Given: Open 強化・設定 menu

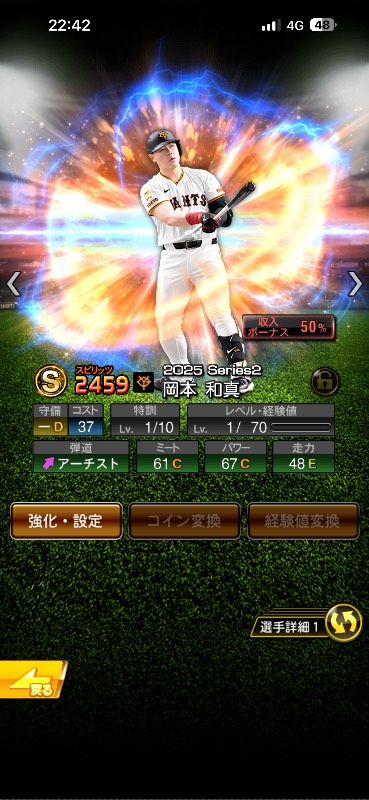Looking at the screenshot, I should tap(66, 521).
